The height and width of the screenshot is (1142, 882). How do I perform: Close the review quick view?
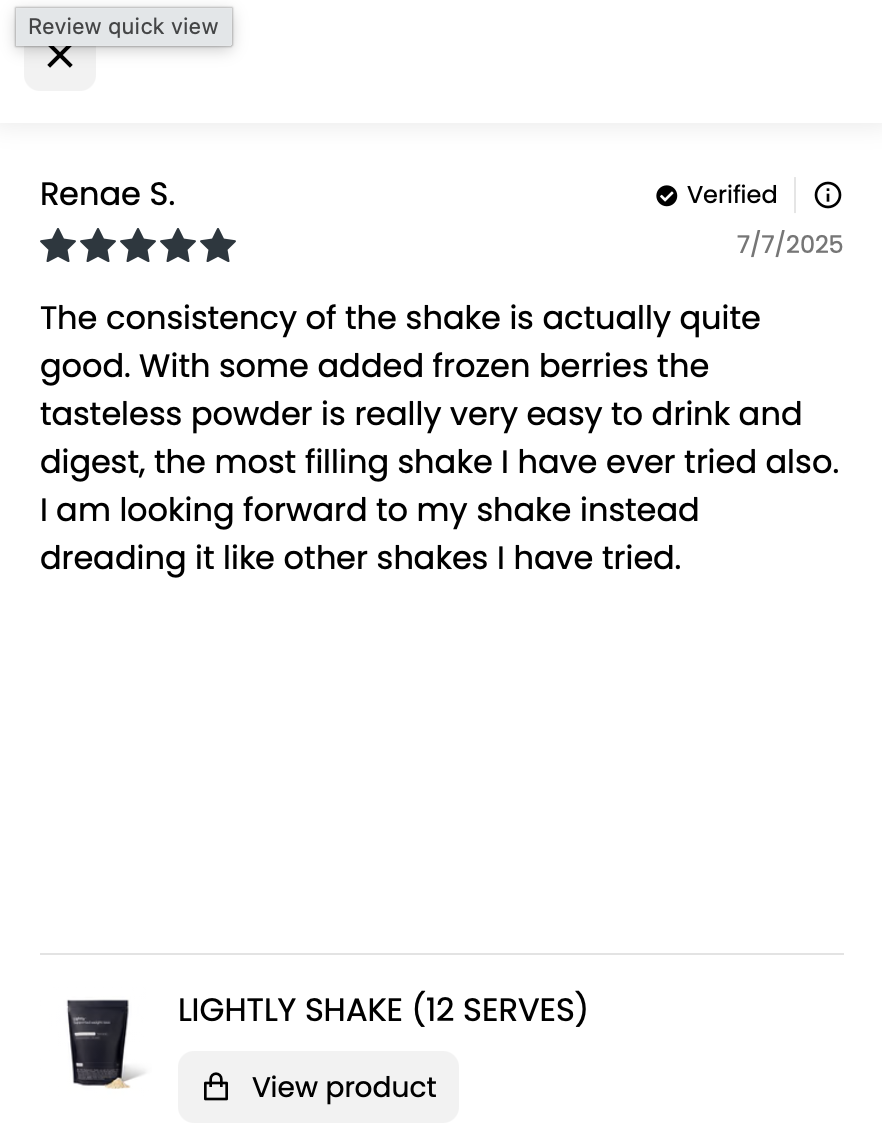click(x=60, y=58)
